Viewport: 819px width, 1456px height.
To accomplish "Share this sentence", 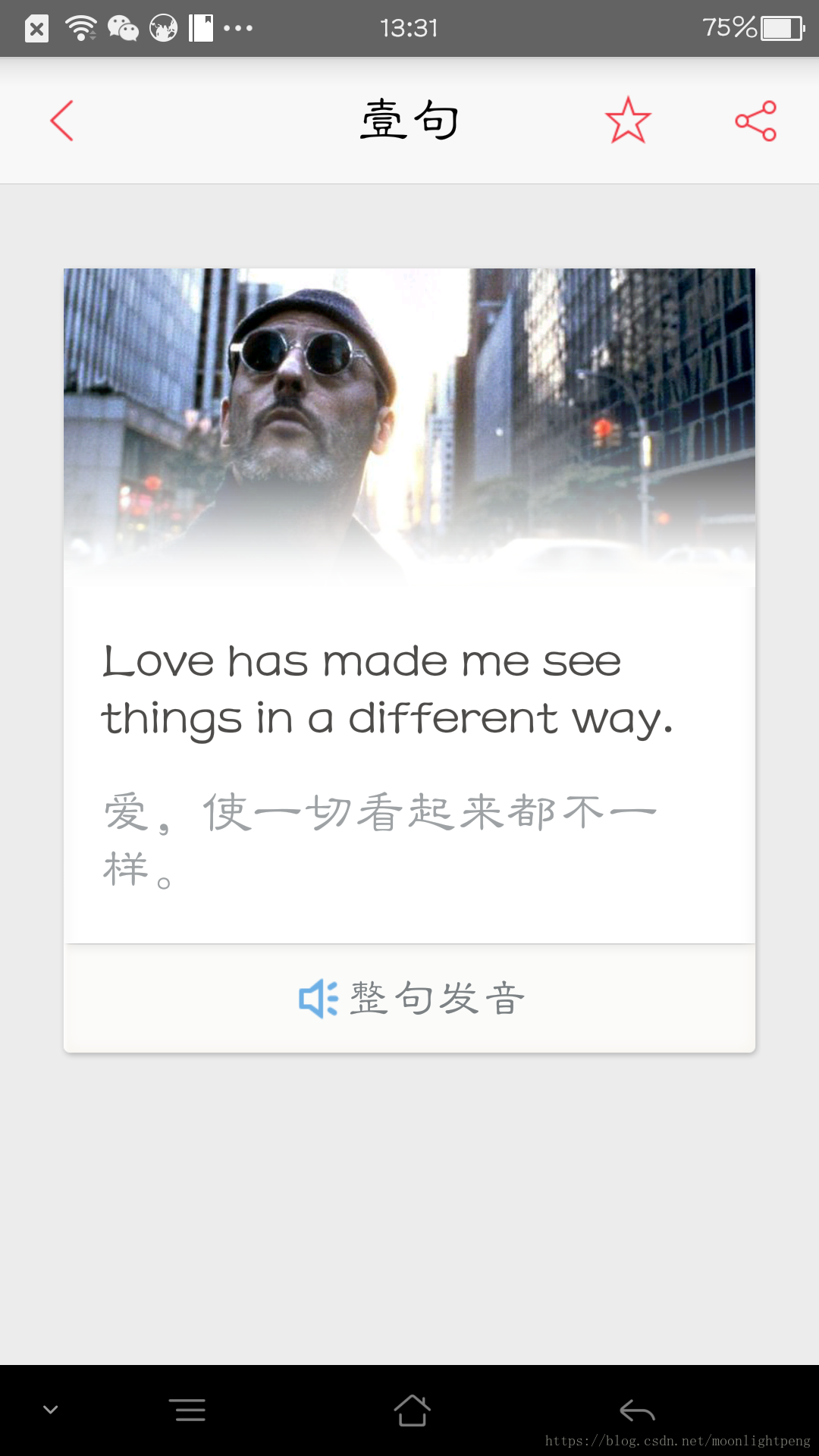I will tap(756, 121).
